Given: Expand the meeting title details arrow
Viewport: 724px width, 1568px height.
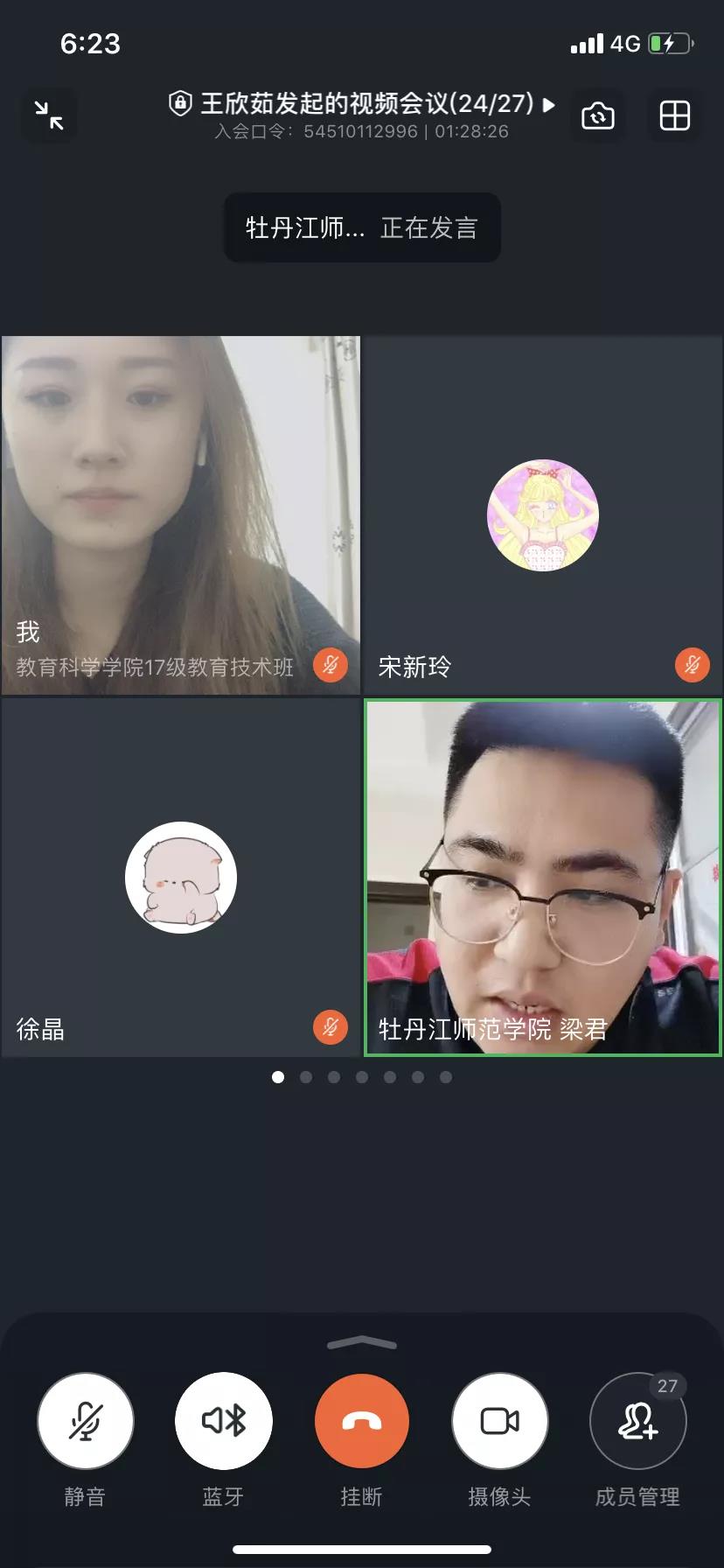Looking at the screenshot, I should [549, 105].
